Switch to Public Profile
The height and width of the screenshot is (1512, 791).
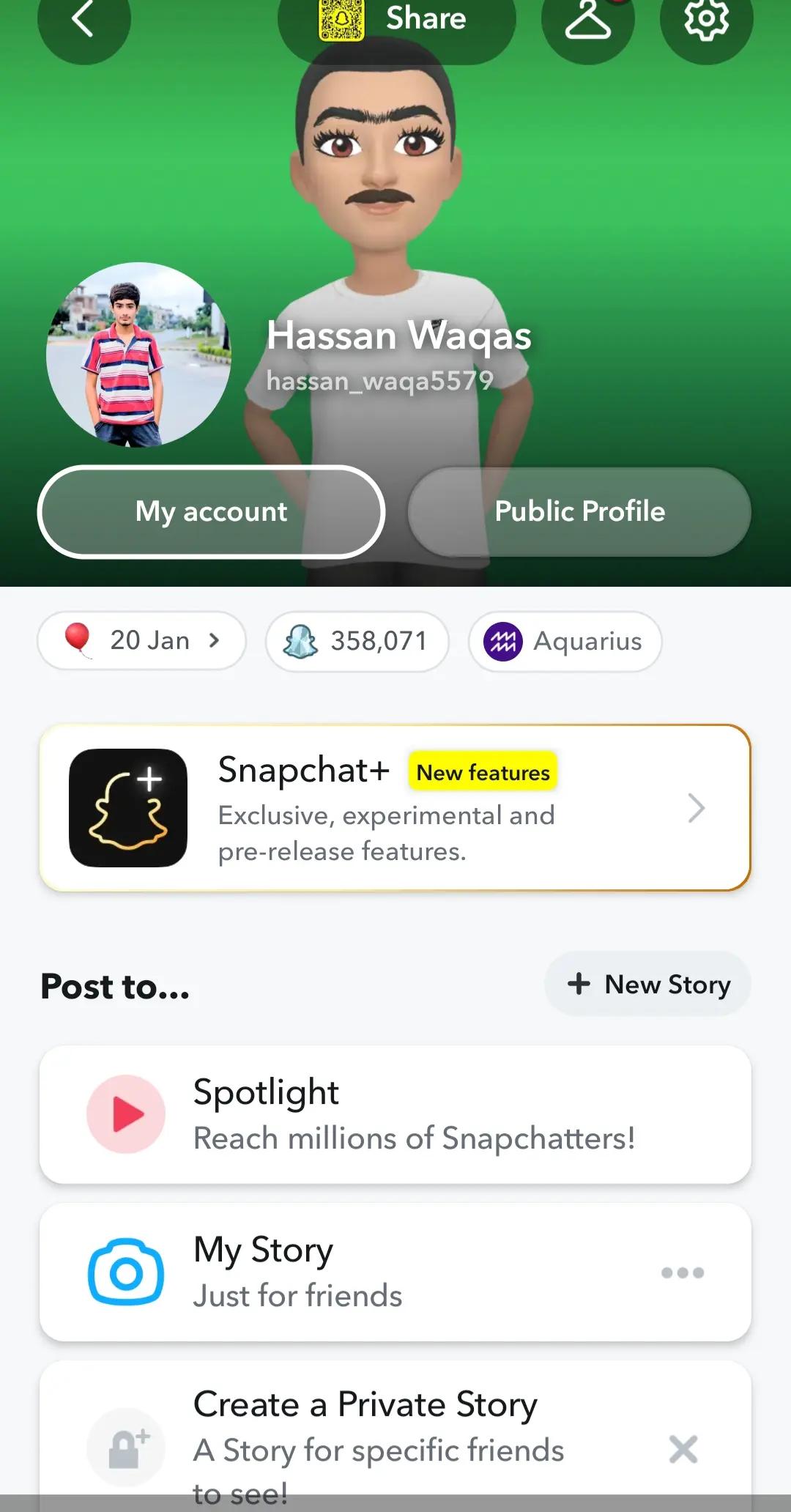[x=579, y=511]
